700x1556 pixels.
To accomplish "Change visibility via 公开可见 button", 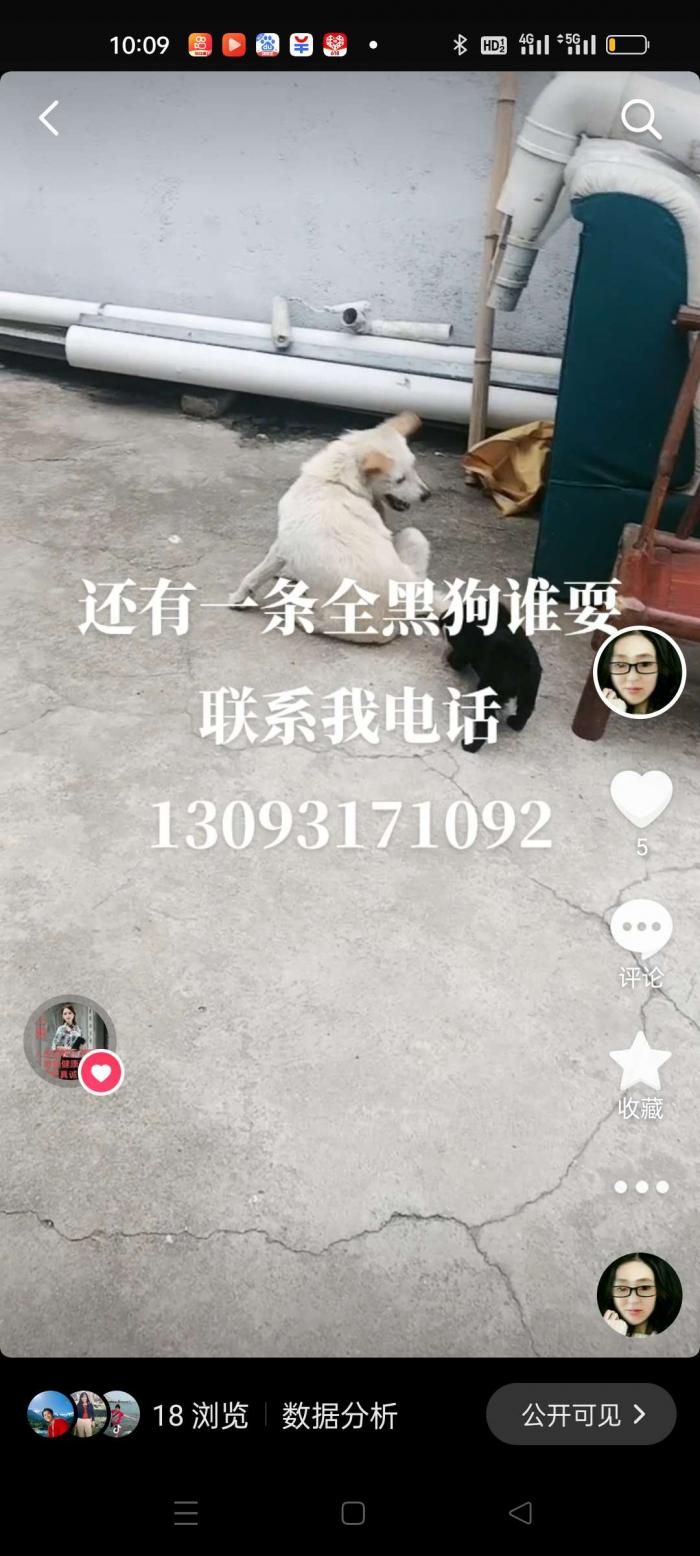I will pyautogui.click(x=581, y=1414).
